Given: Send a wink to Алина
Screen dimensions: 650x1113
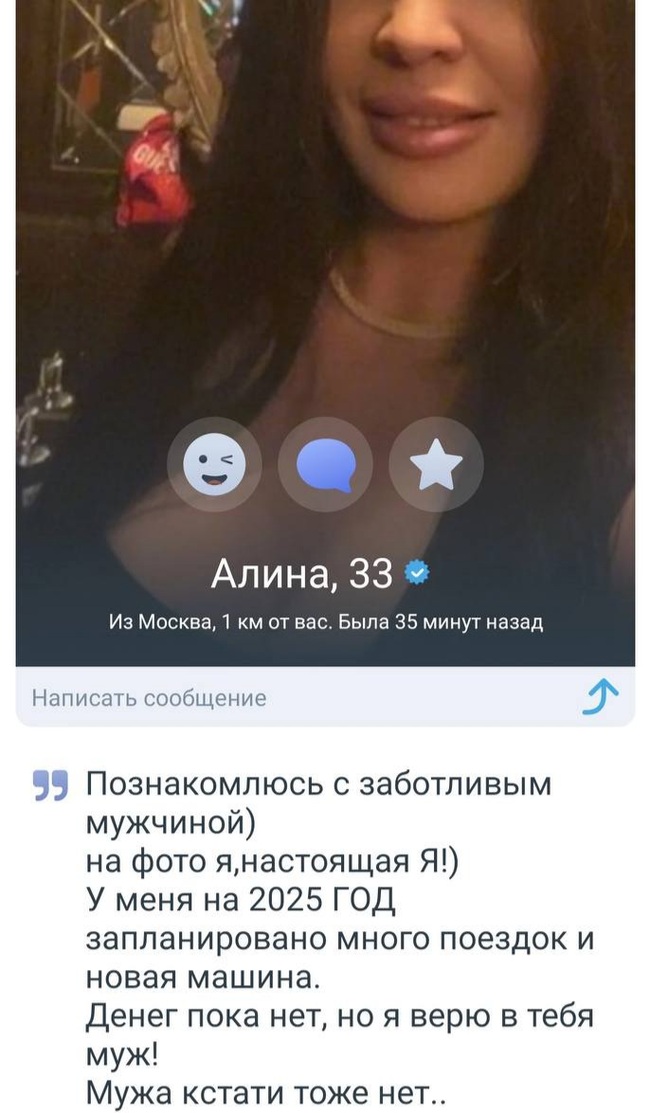Looking at the screenshot, I should tap(214, 464).
